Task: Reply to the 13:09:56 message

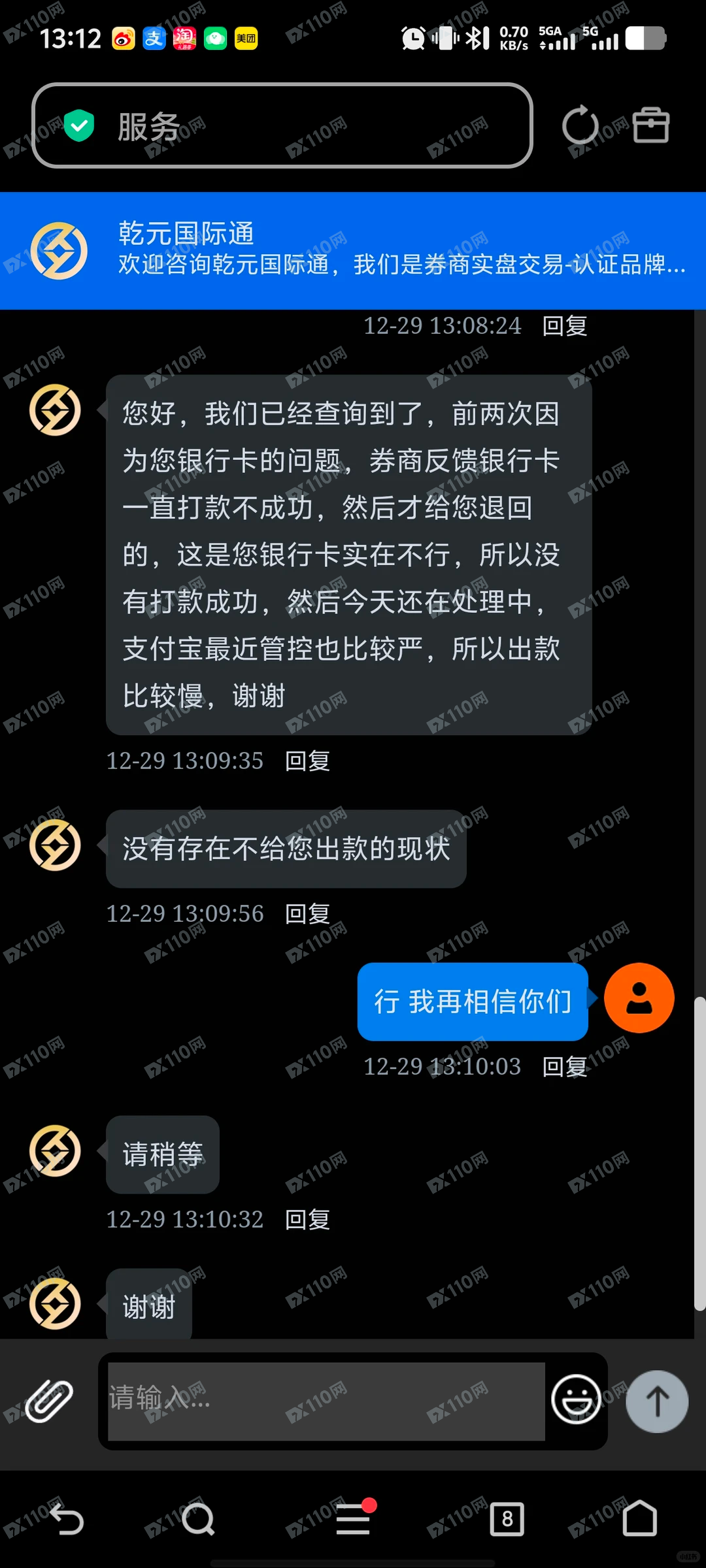Action: coord(307,913)
